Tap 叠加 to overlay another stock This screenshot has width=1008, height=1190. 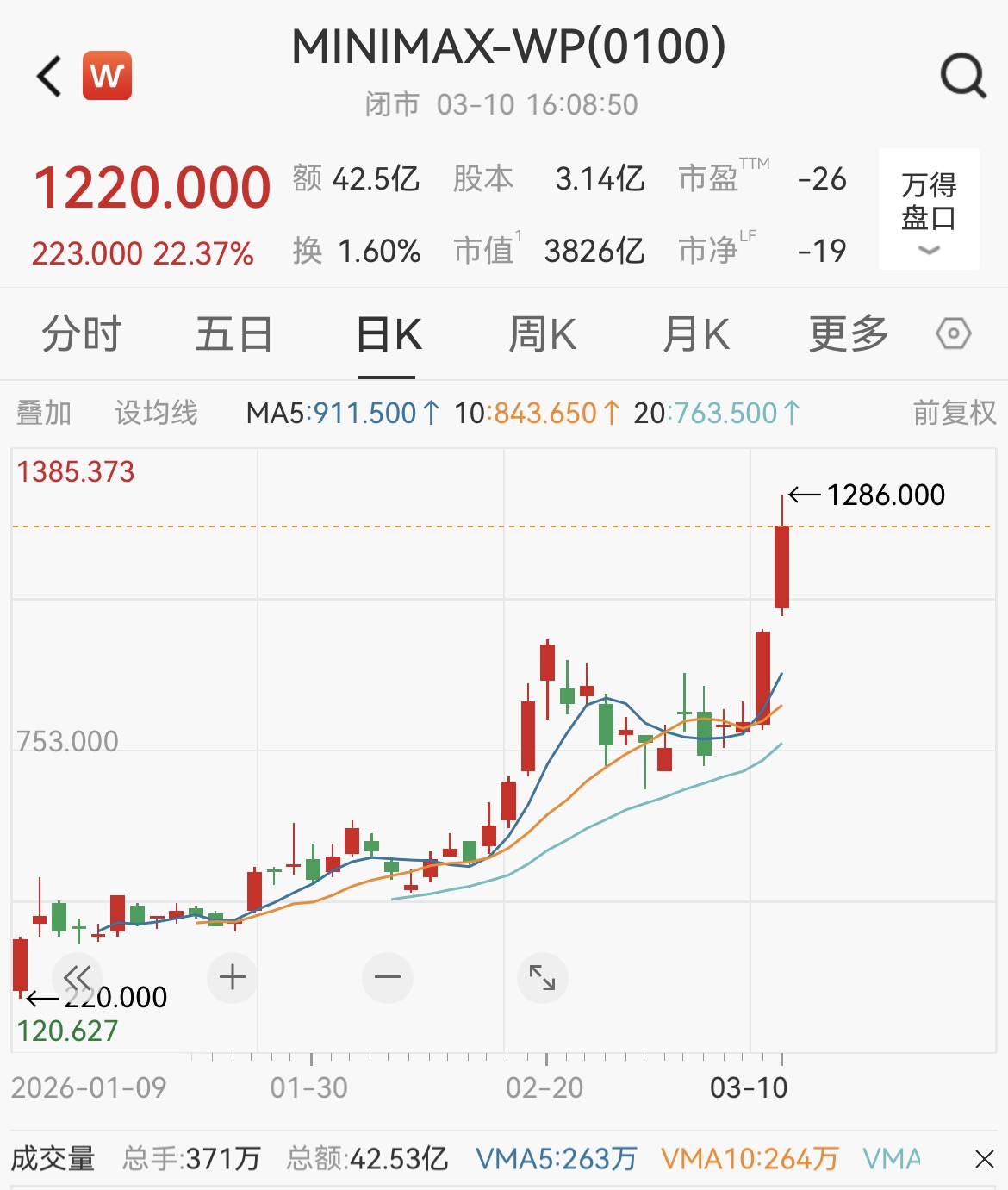(x=44, y=414)
